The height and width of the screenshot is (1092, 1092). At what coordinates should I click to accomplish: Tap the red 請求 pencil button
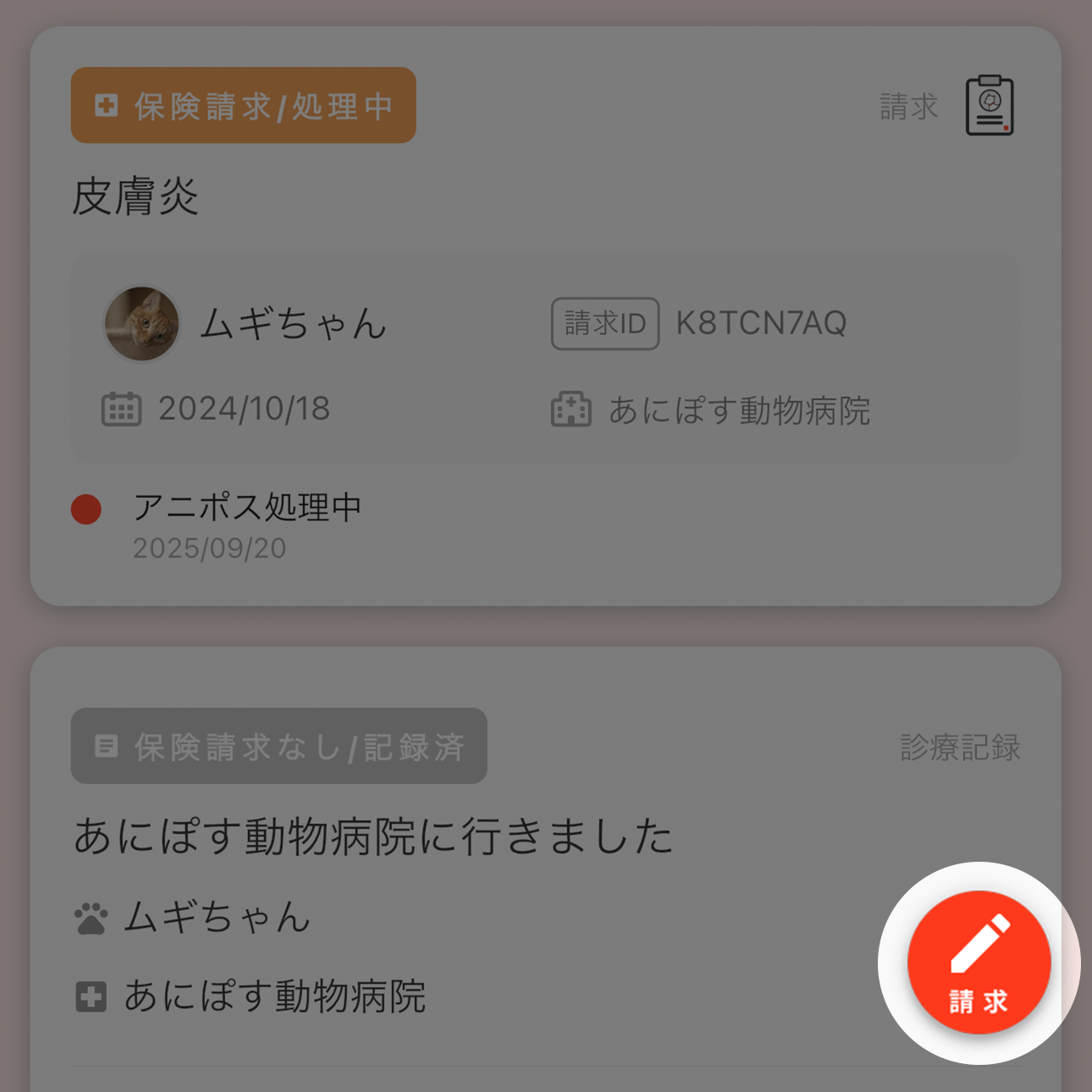click(979, 962)
